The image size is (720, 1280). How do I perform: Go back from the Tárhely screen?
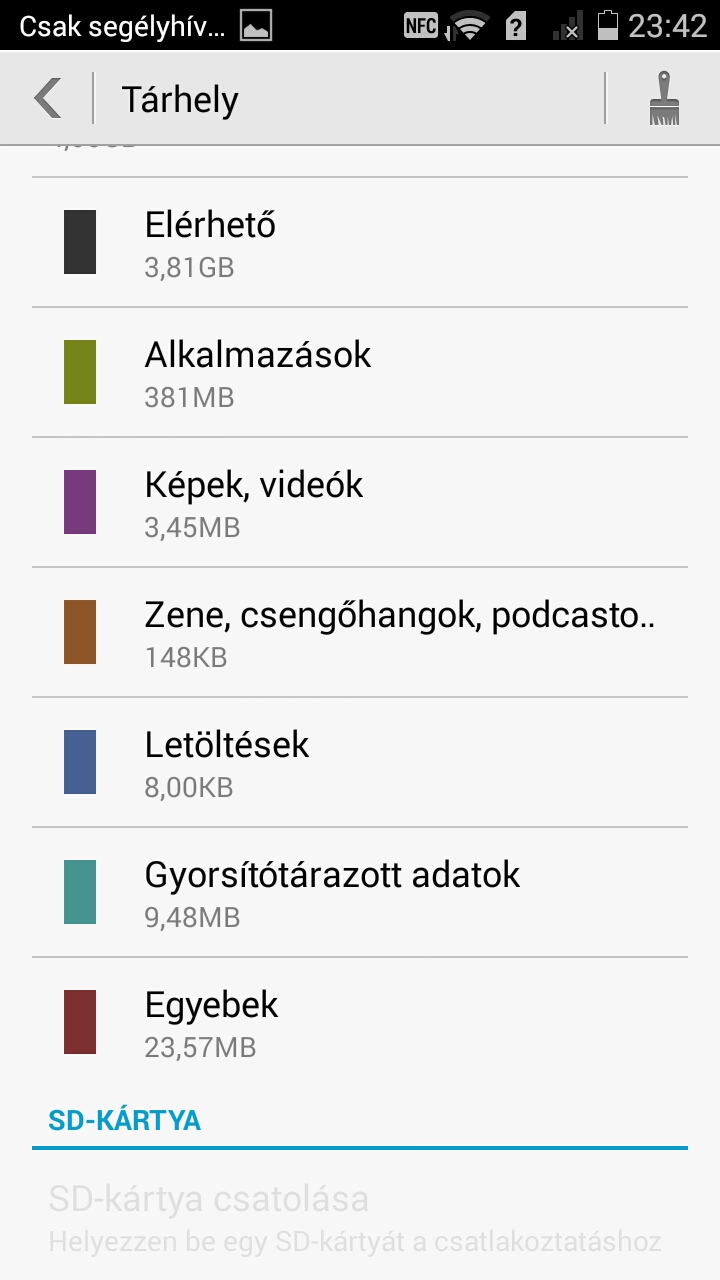pos(48,99)
